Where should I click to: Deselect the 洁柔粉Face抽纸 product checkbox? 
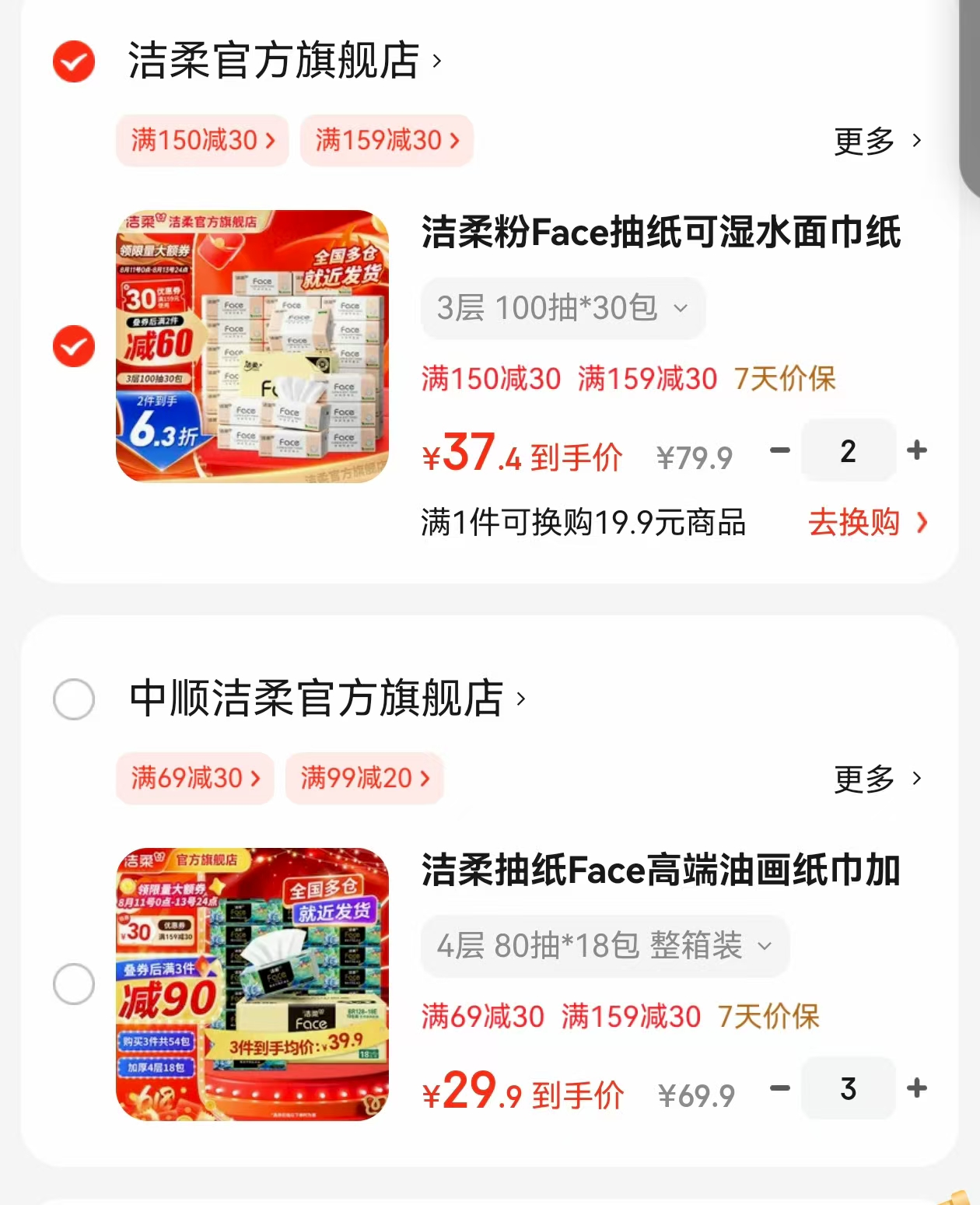coord(74,346)
